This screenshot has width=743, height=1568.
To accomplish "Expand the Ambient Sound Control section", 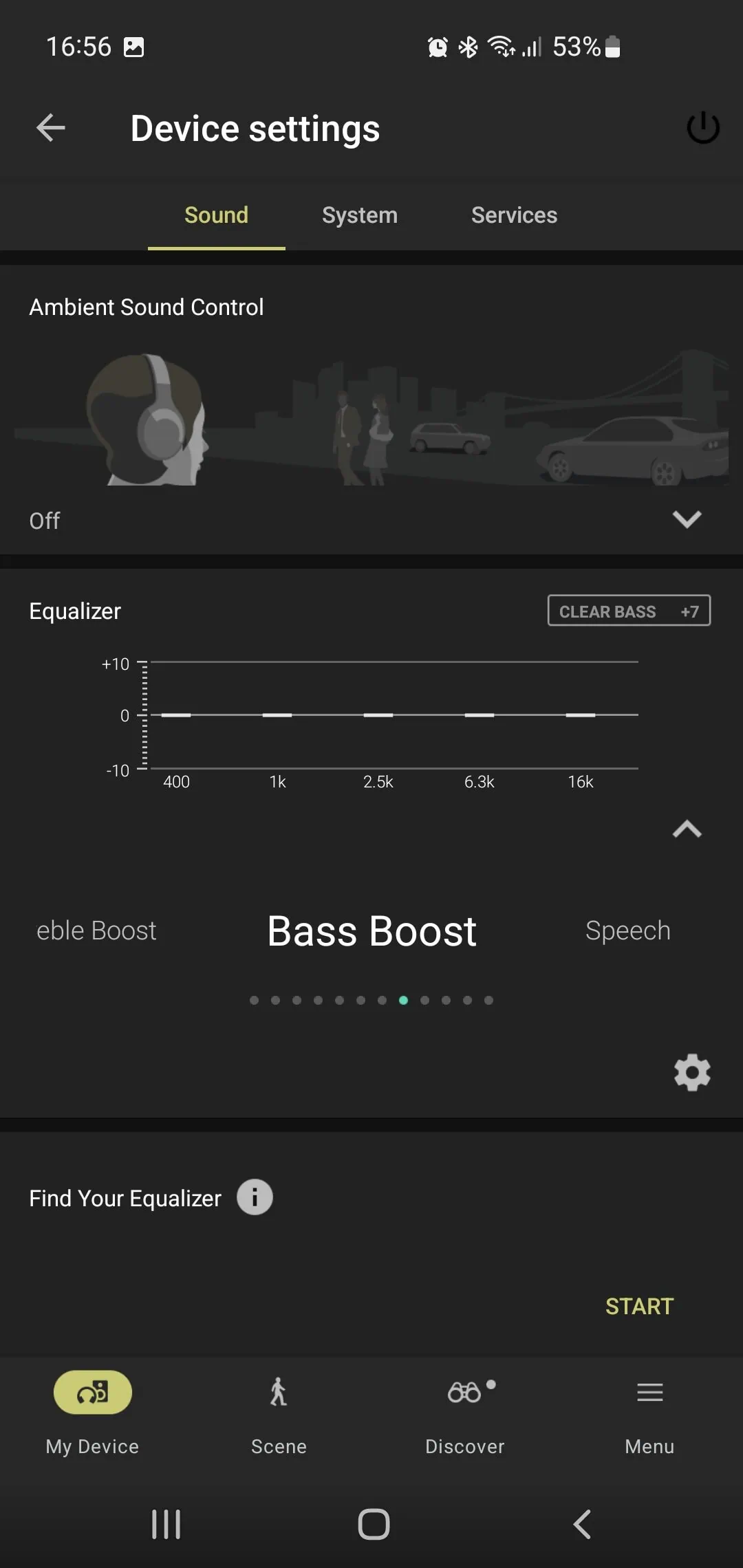I will pos(687,519).
